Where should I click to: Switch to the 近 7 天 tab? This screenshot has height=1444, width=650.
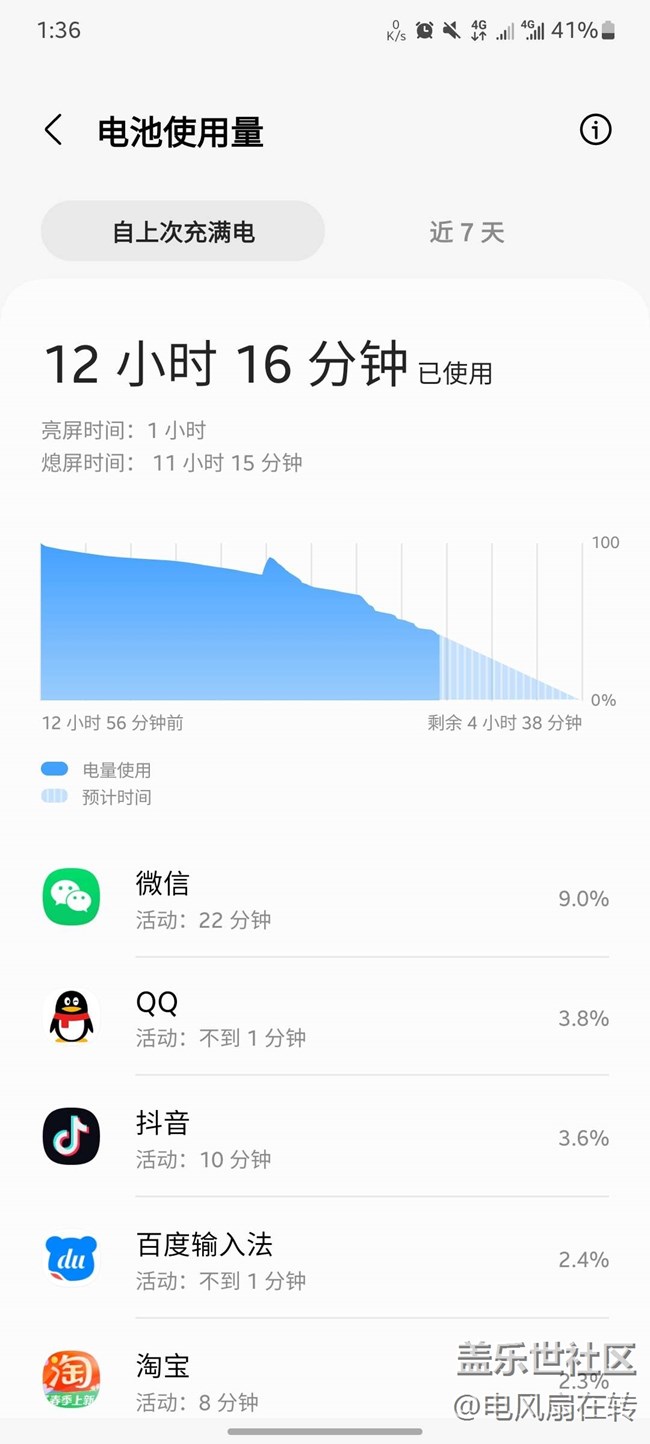(x=467, y=232)
